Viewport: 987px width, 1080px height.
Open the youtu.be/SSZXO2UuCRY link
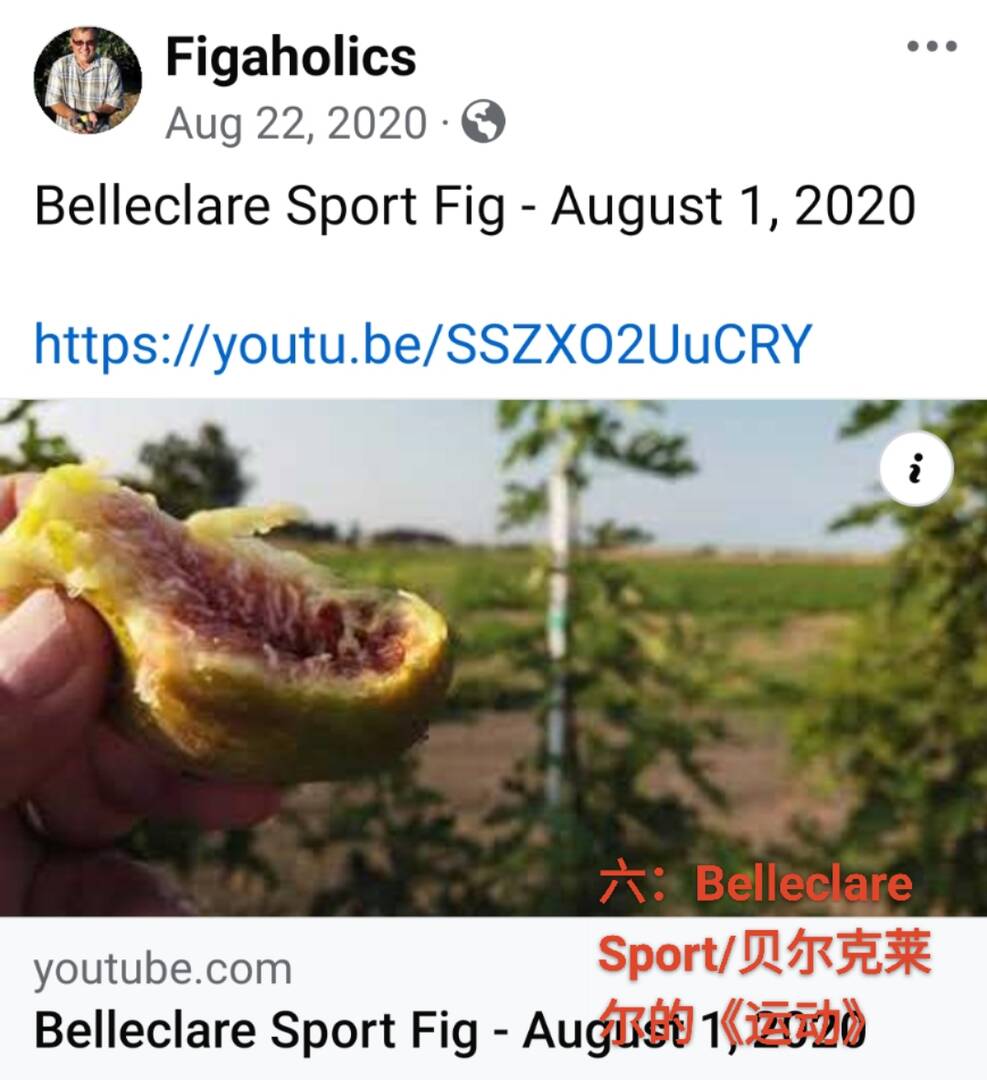[x=422, y=344]
